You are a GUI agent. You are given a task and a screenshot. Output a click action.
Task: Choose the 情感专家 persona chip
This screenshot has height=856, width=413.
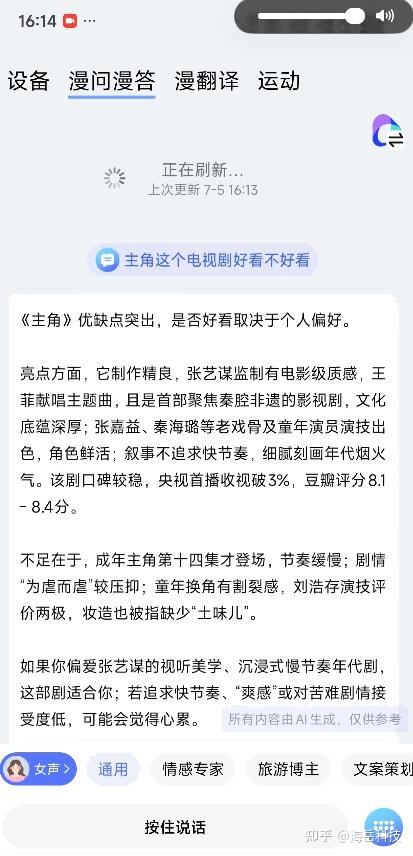tap(193, 769)
